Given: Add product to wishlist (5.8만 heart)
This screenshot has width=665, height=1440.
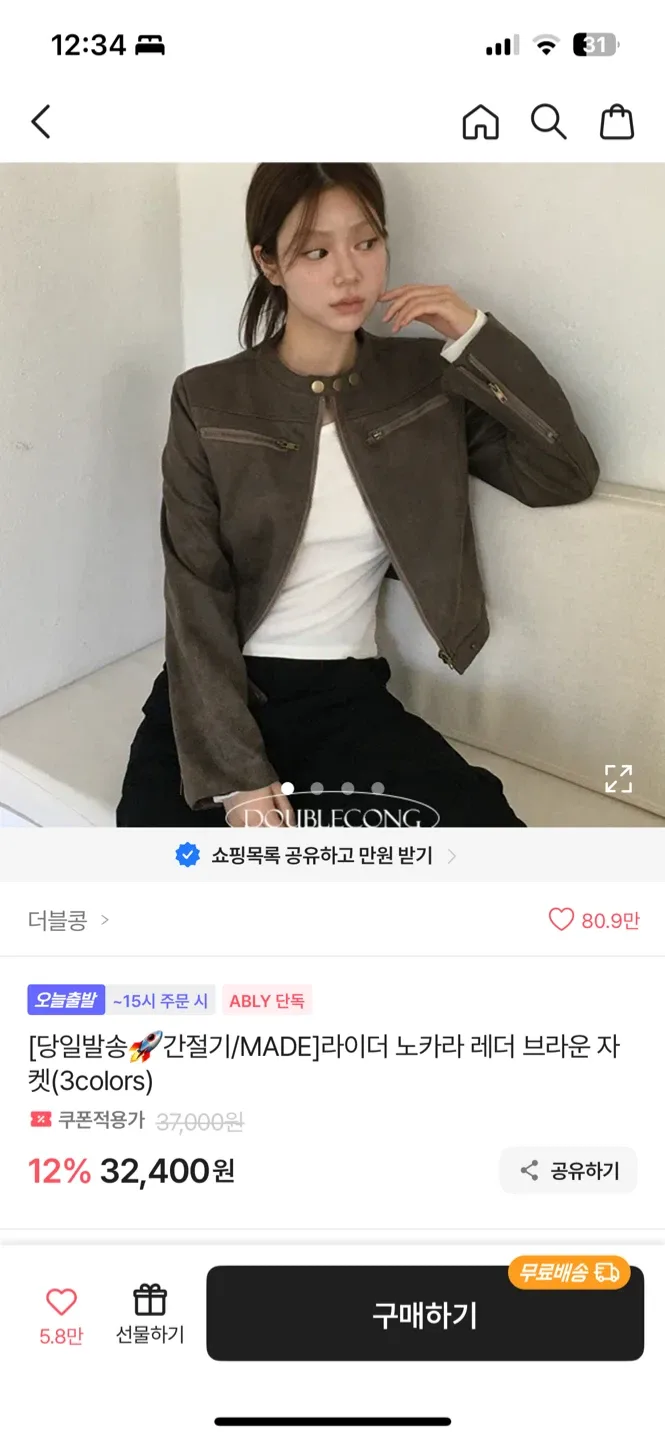Looking at the screenshot, I should (x=61, y=1312).
